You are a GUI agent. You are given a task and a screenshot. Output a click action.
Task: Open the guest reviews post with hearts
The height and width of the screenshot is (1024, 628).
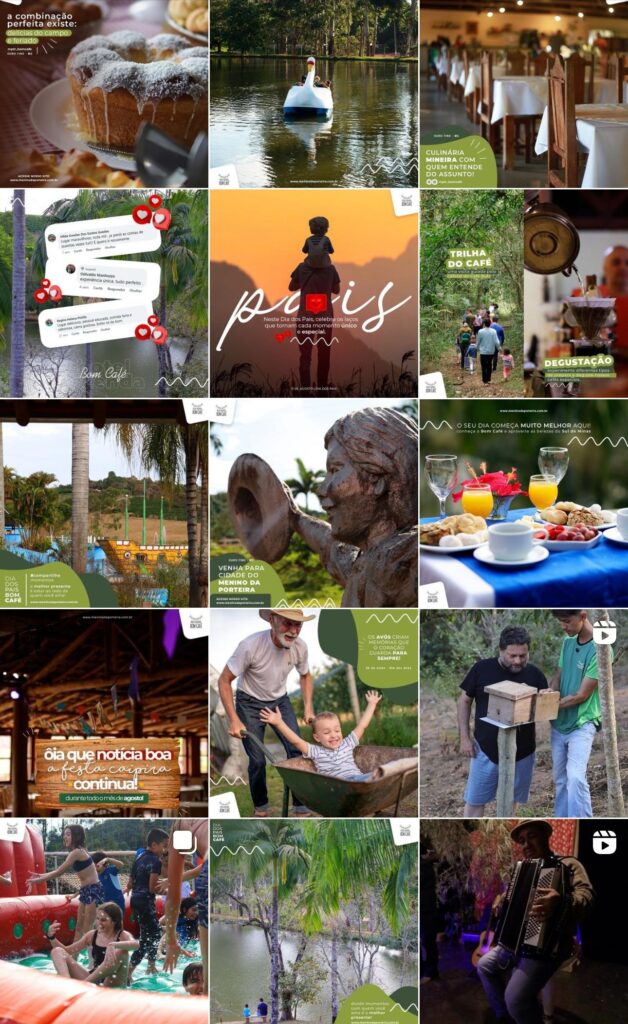[x=104, y=293]
